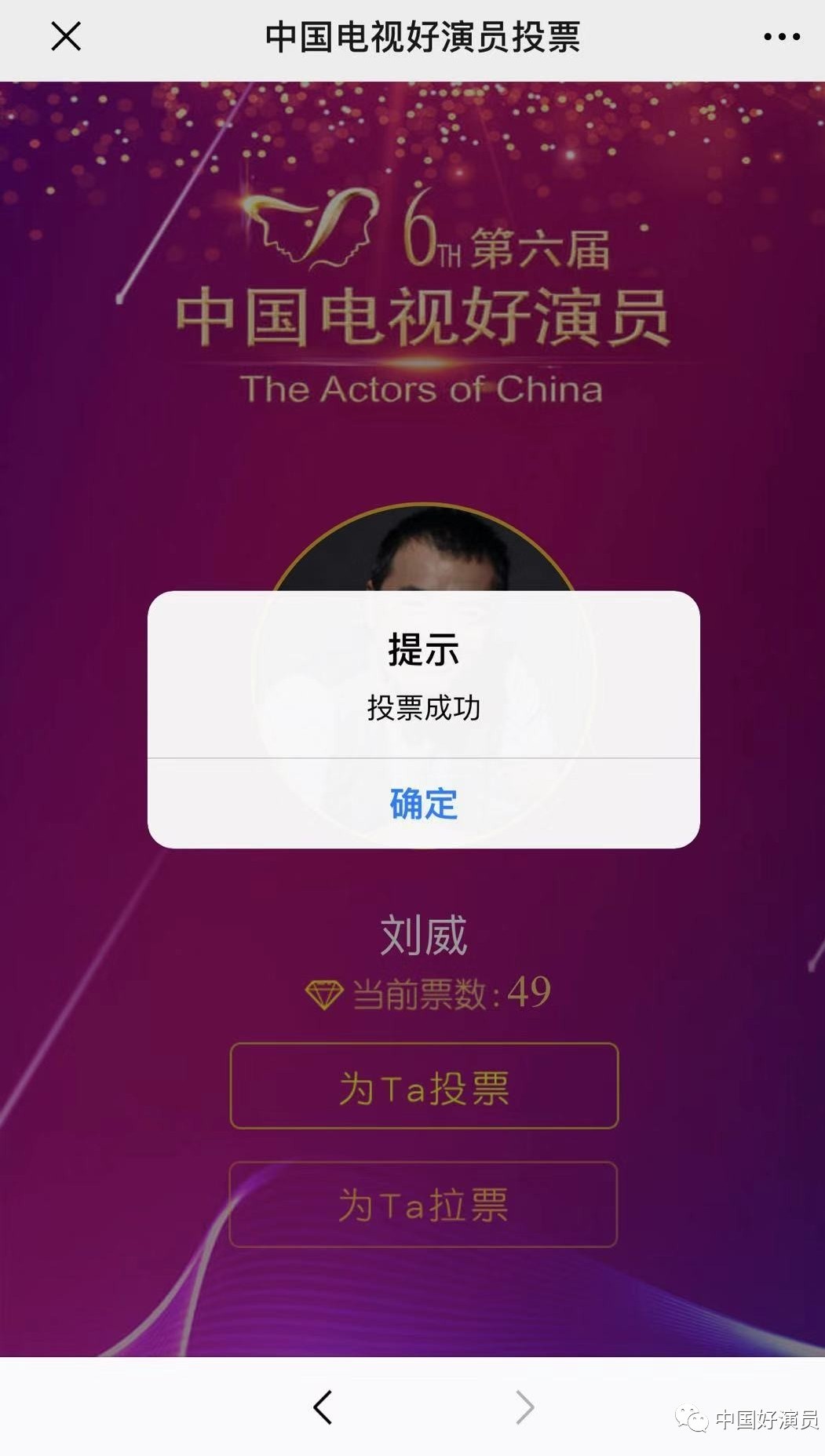
Task: Go forward to the next web page
Action: coord(524,1407)
